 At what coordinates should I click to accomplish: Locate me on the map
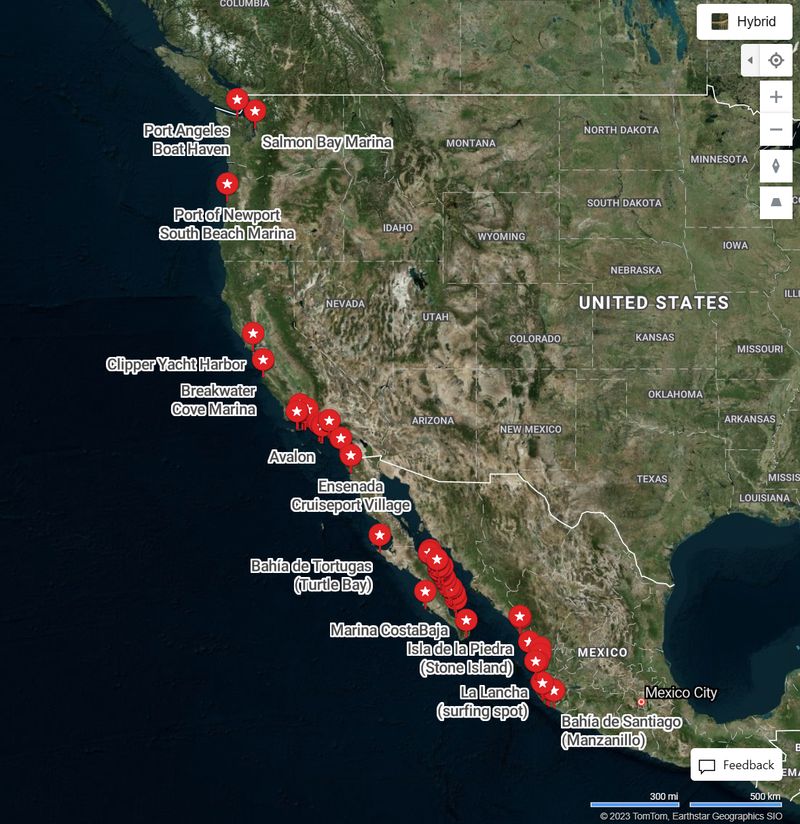click(776, 61)
